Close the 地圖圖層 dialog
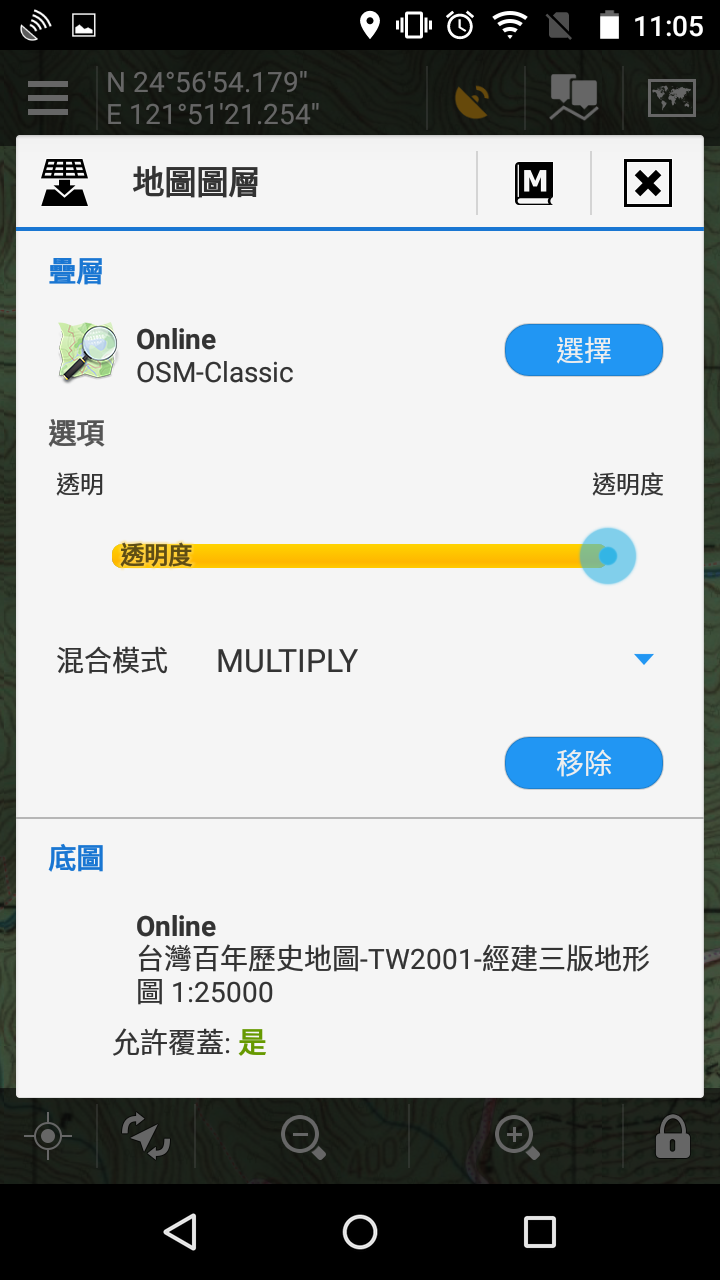The height and width of the screenshot is (1280, 720). coord(647,184)
